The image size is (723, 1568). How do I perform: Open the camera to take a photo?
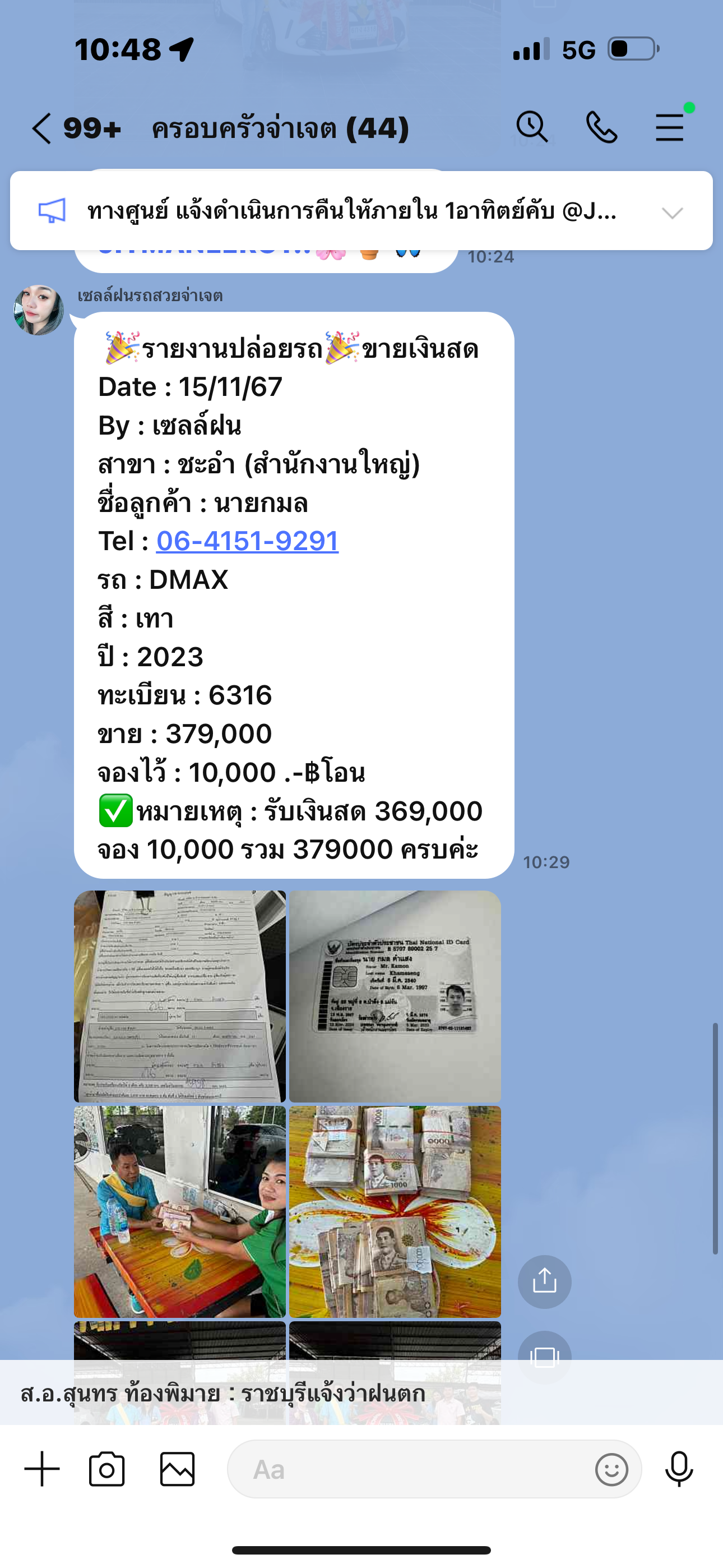coord(107,1469)
